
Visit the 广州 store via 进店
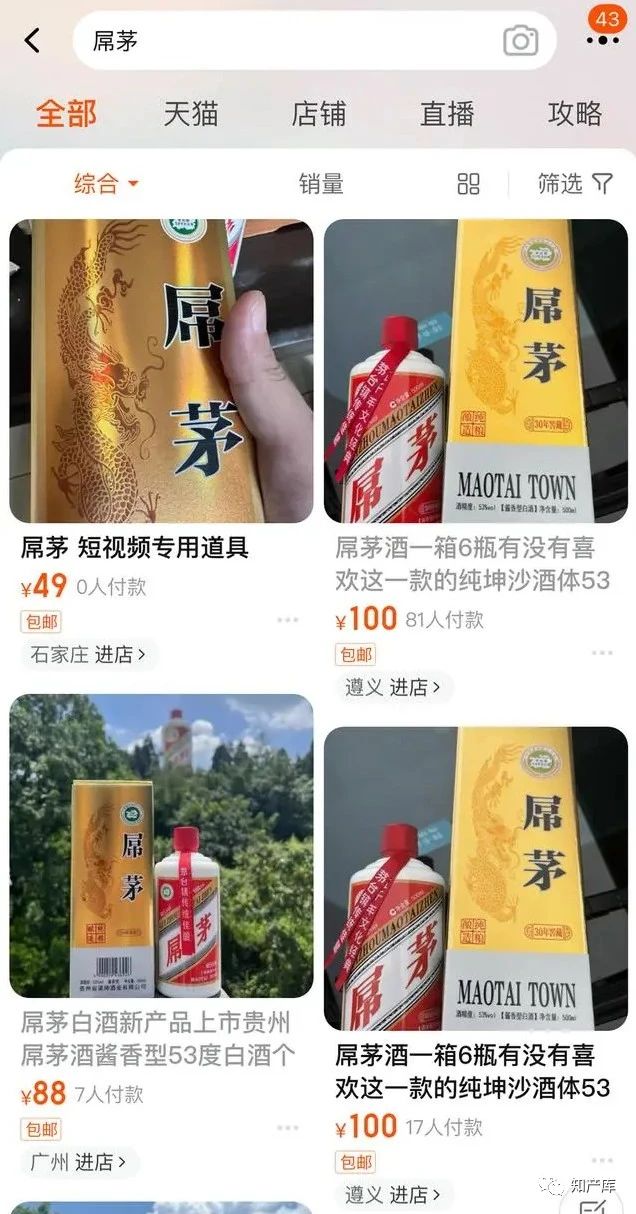(x=79, y=1162)
